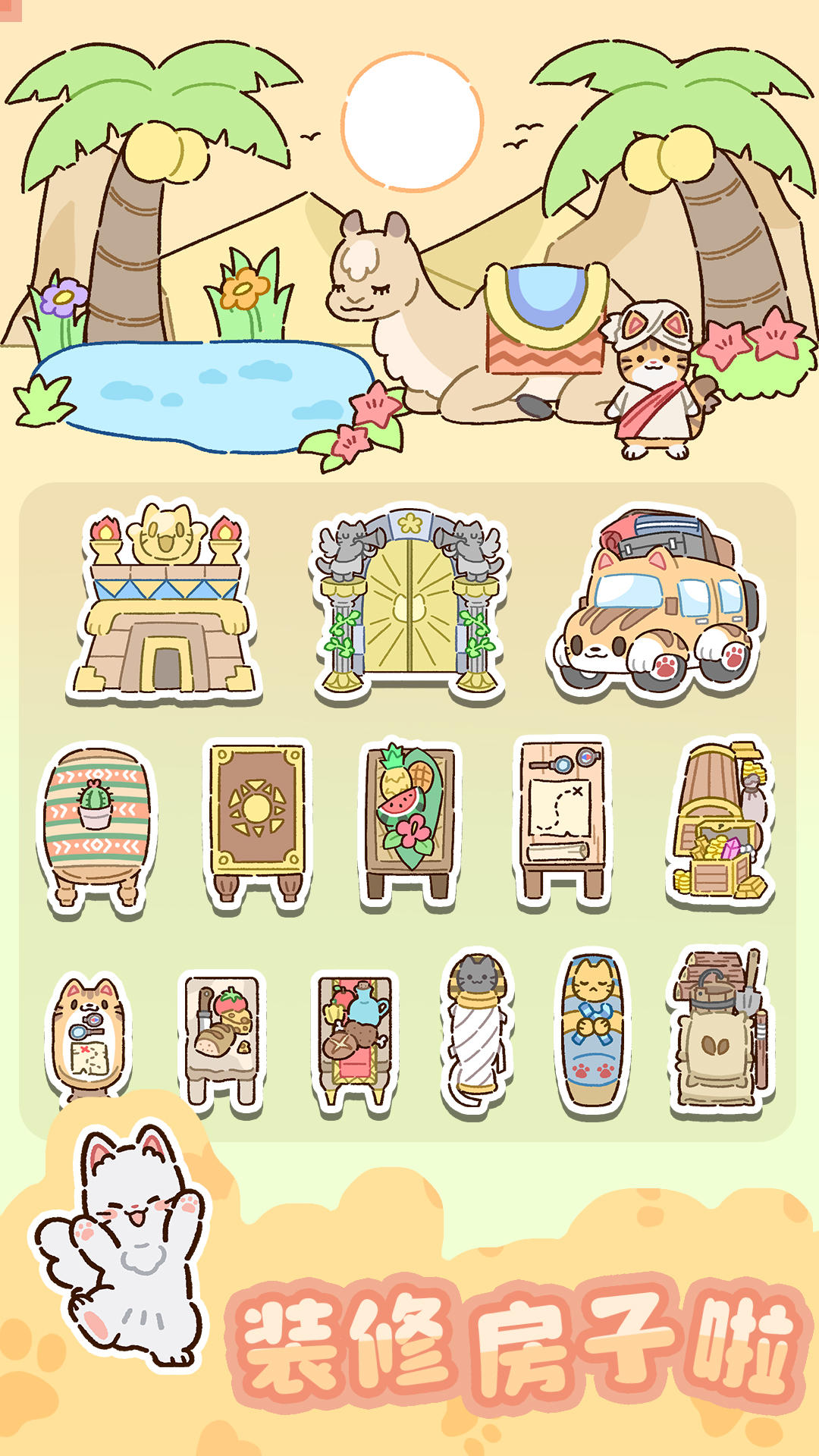Tap the cheering white cat mascot

click(133, 1251)
